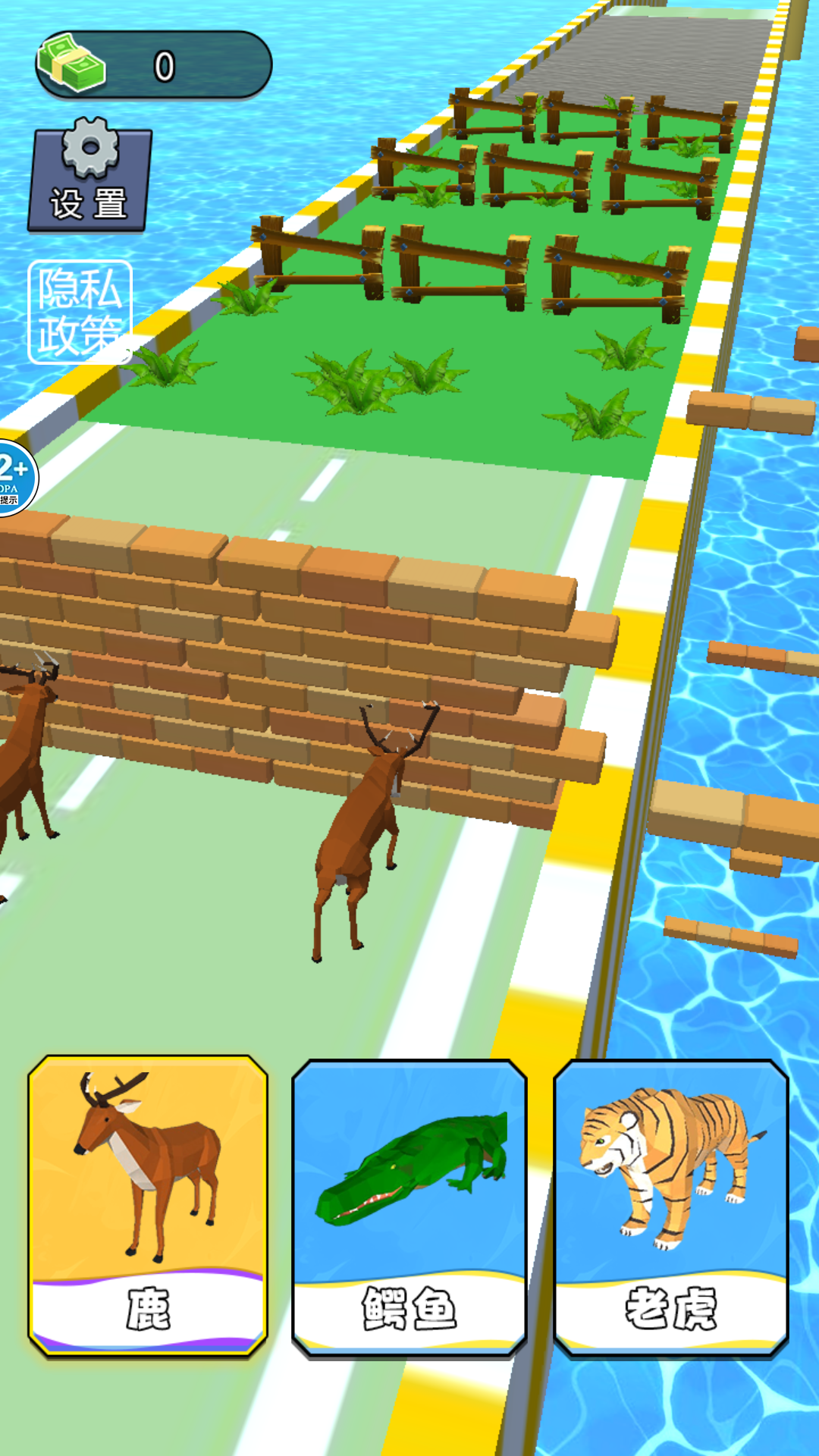
Task: Tap the 12+ age rating badge
Action: [x=14, y=479]
